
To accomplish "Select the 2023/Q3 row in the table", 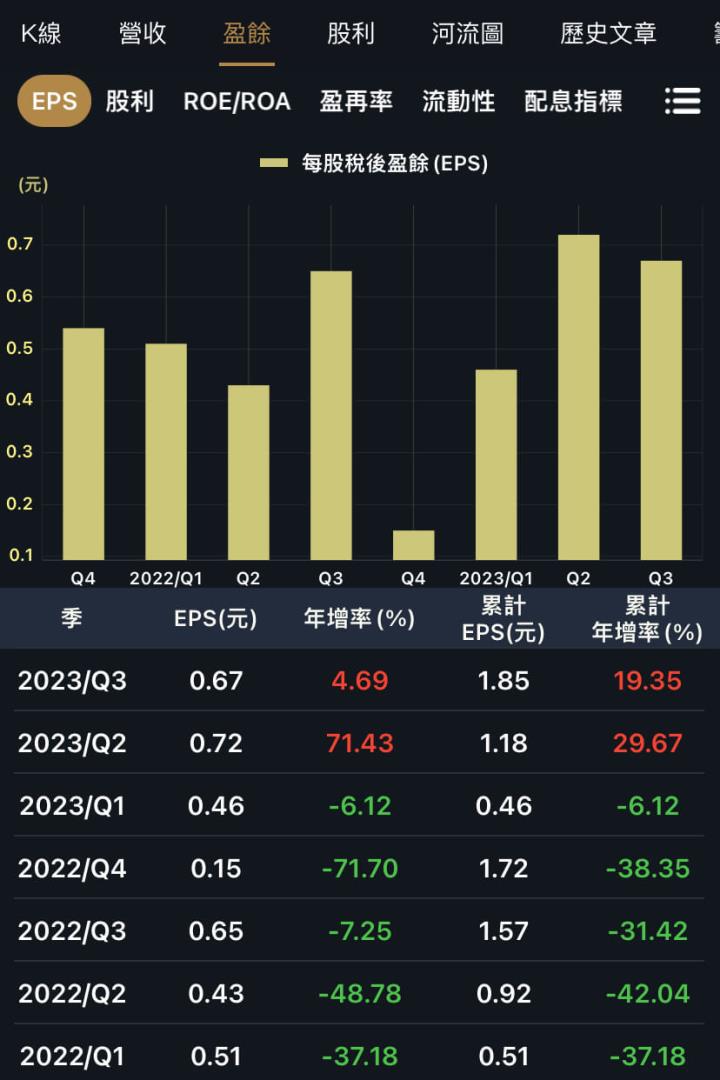I will [360, 679].
